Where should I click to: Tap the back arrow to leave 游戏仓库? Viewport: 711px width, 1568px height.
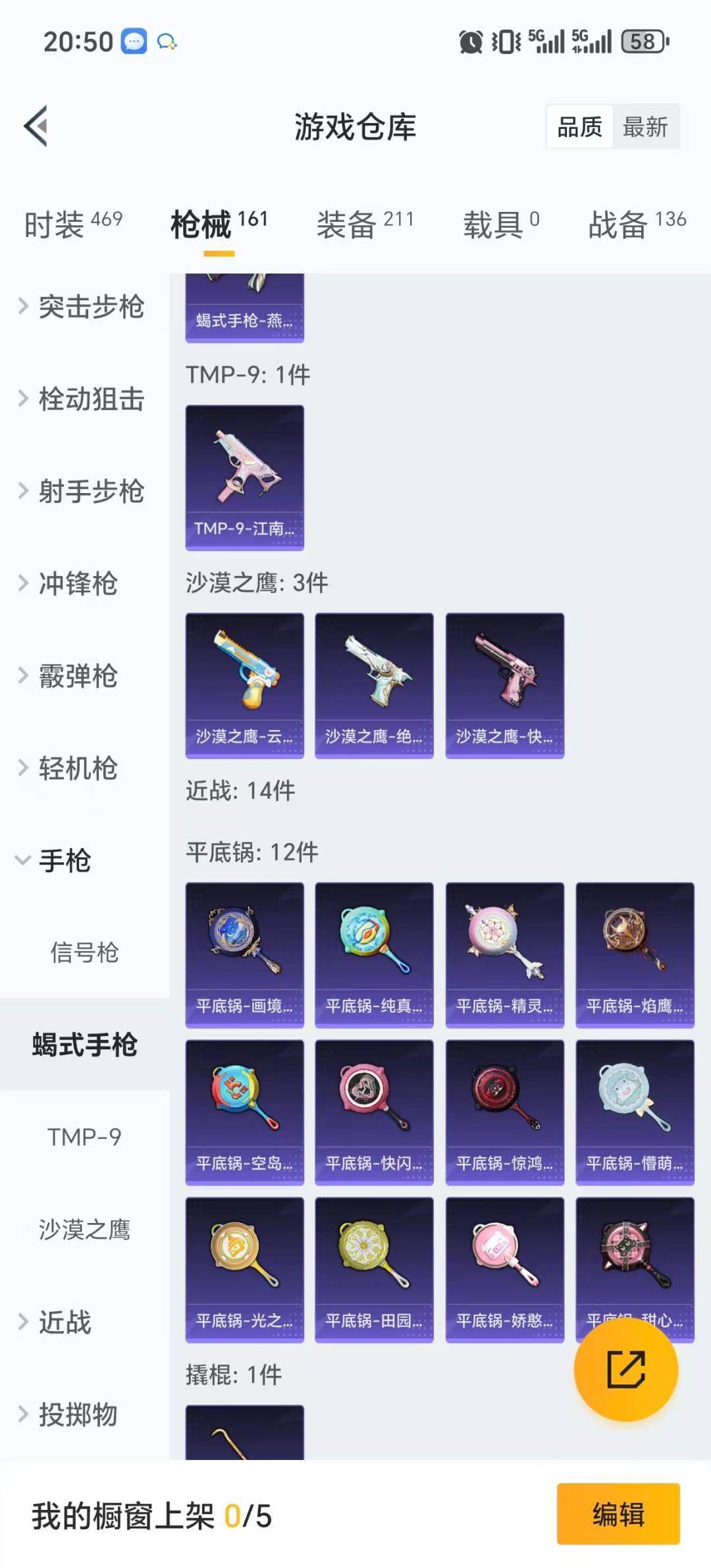pos(36,126)
